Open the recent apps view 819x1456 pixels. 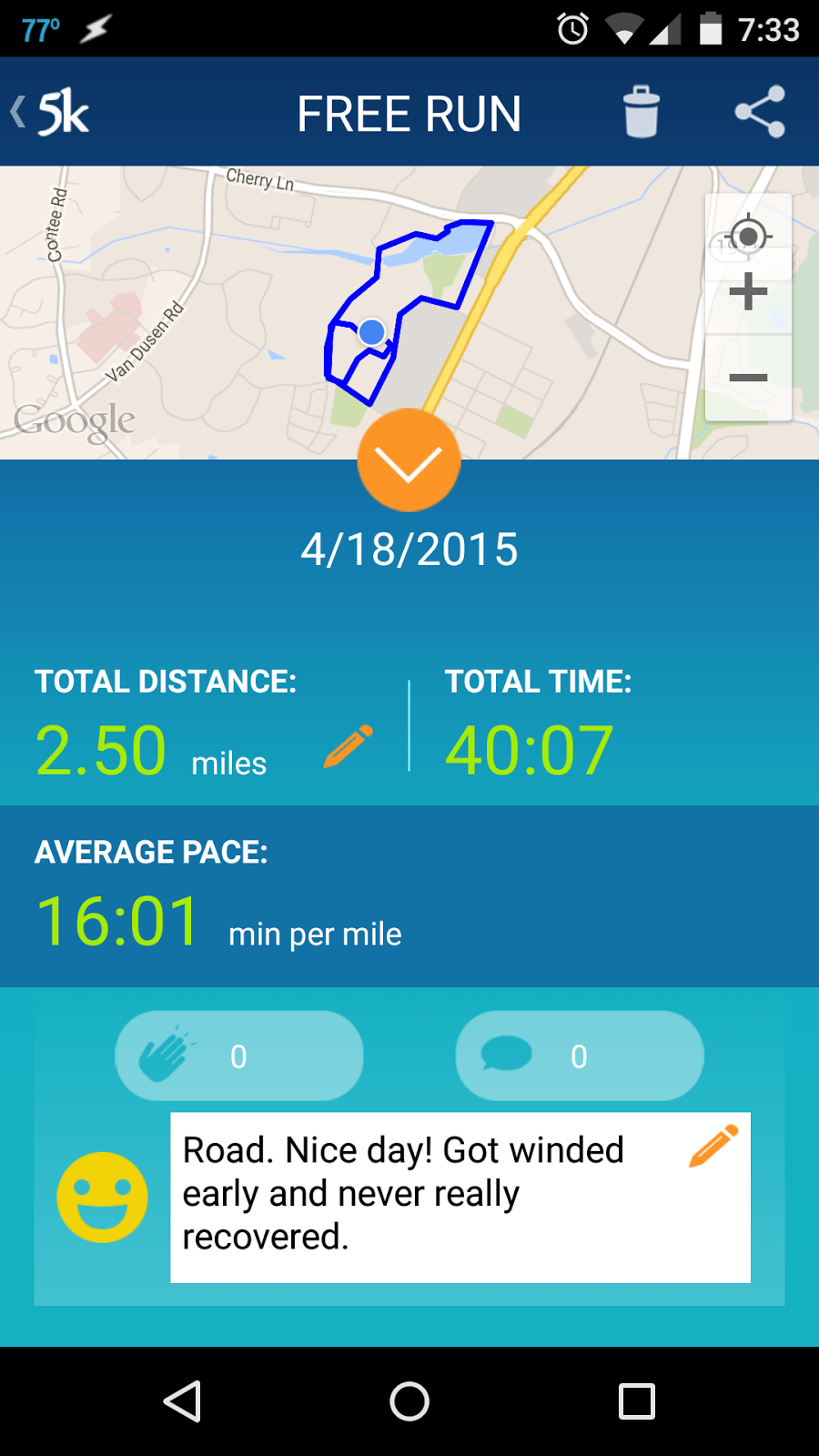point(637,1401)
